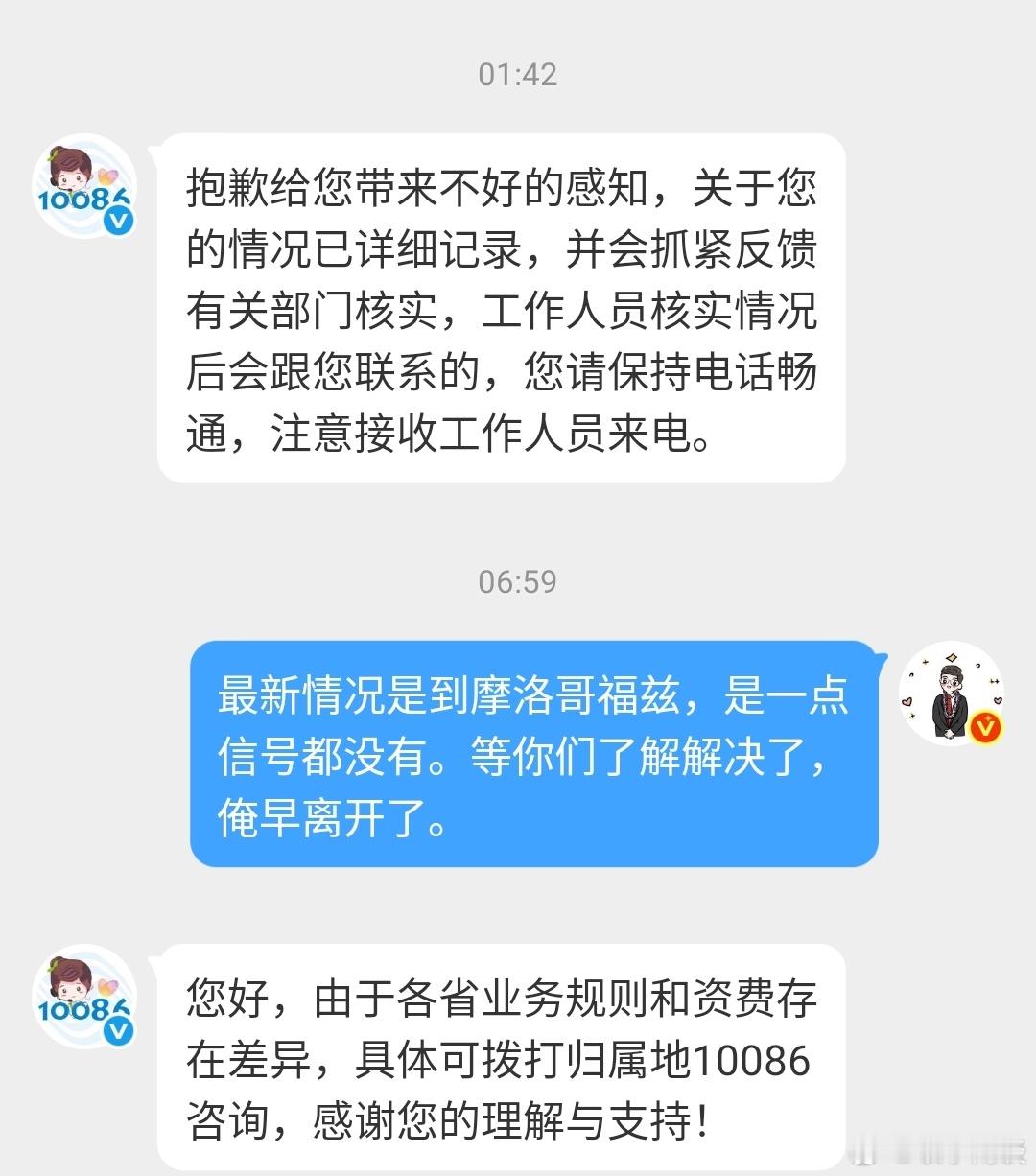Open the 10086 customer service avatar

coord(84,187)
